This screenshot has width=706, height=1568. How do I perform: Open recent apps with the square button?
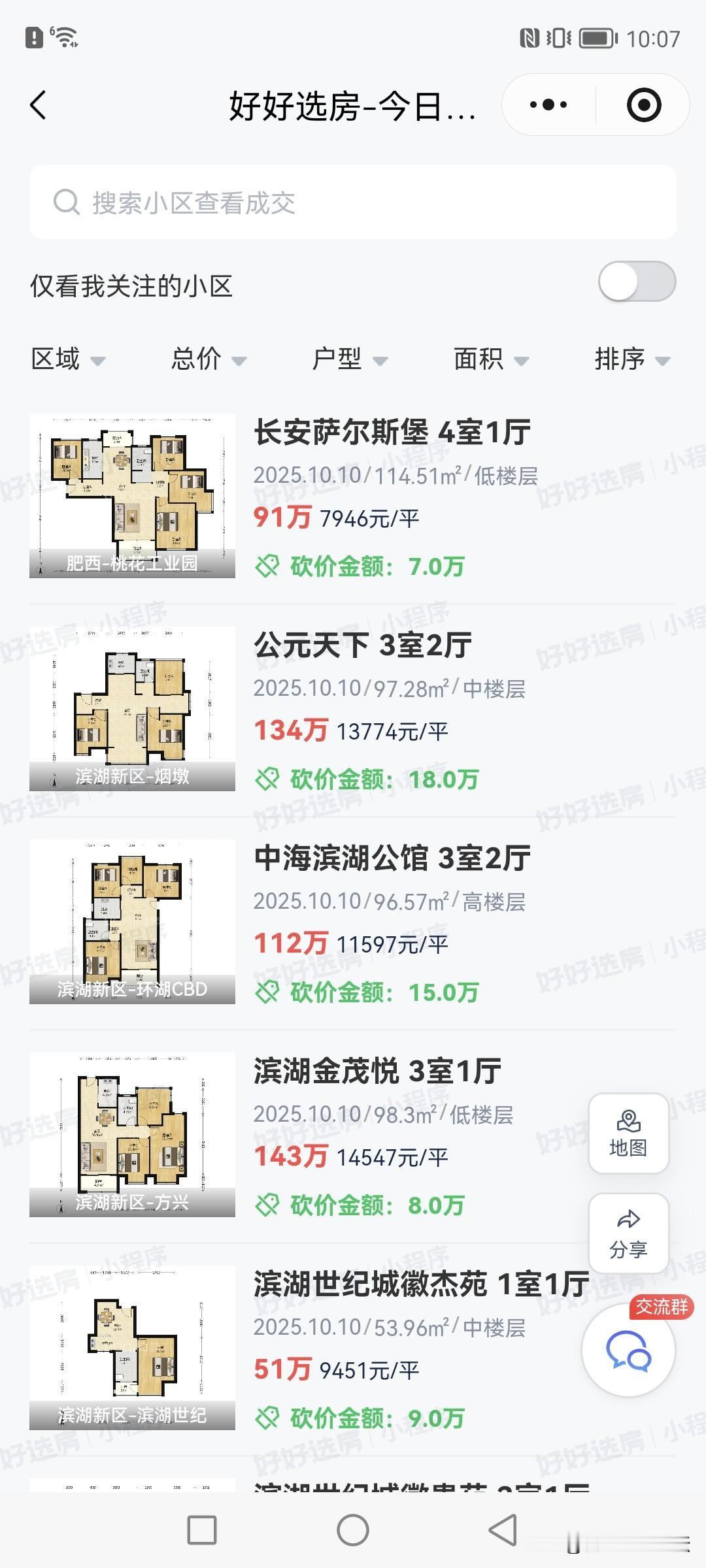pos(202,1530)
